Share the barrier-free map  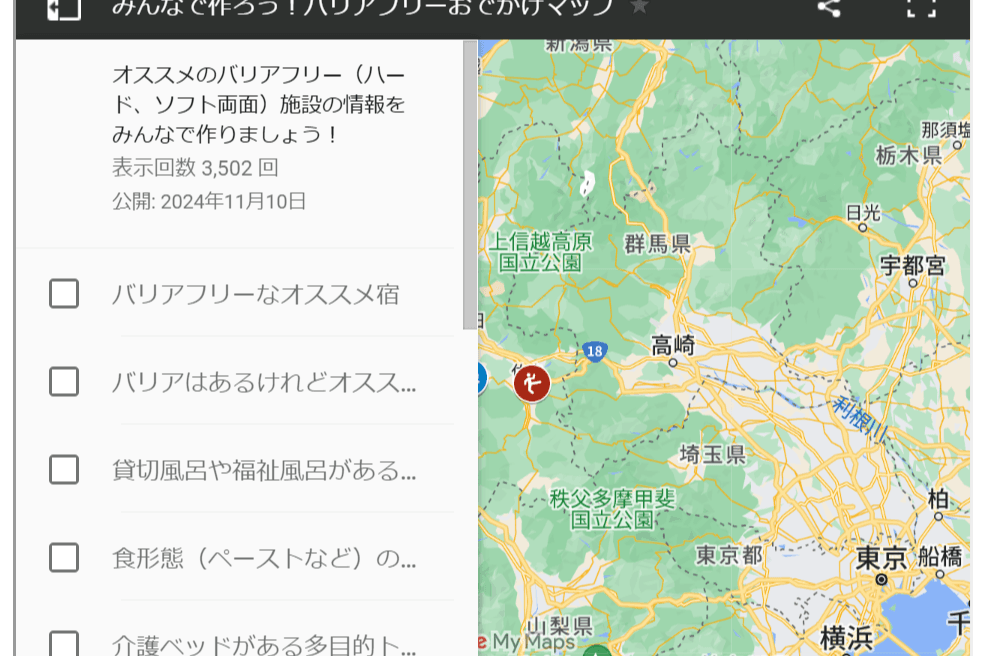click(x=828, y=8)
